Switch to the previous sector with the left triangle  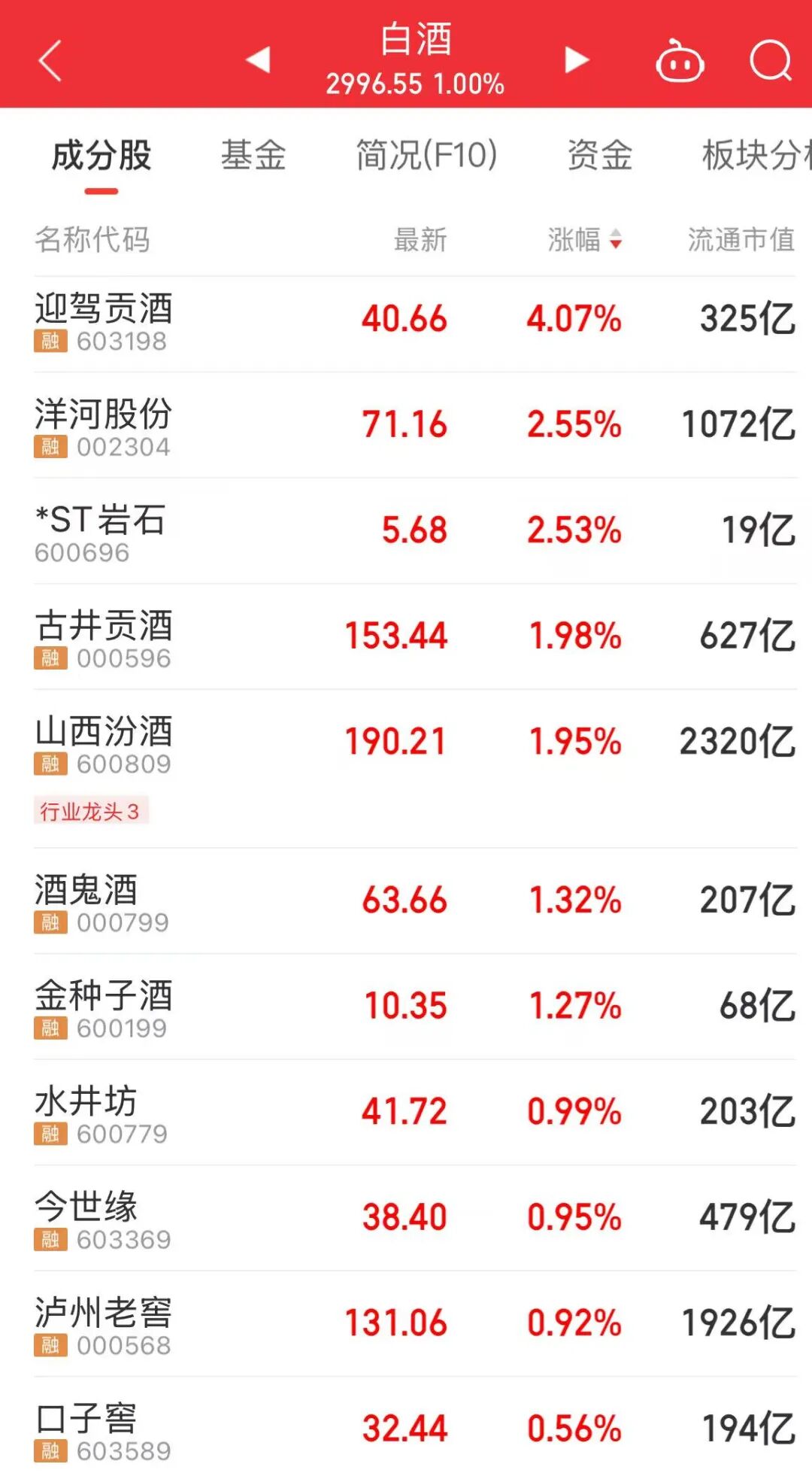258,59
